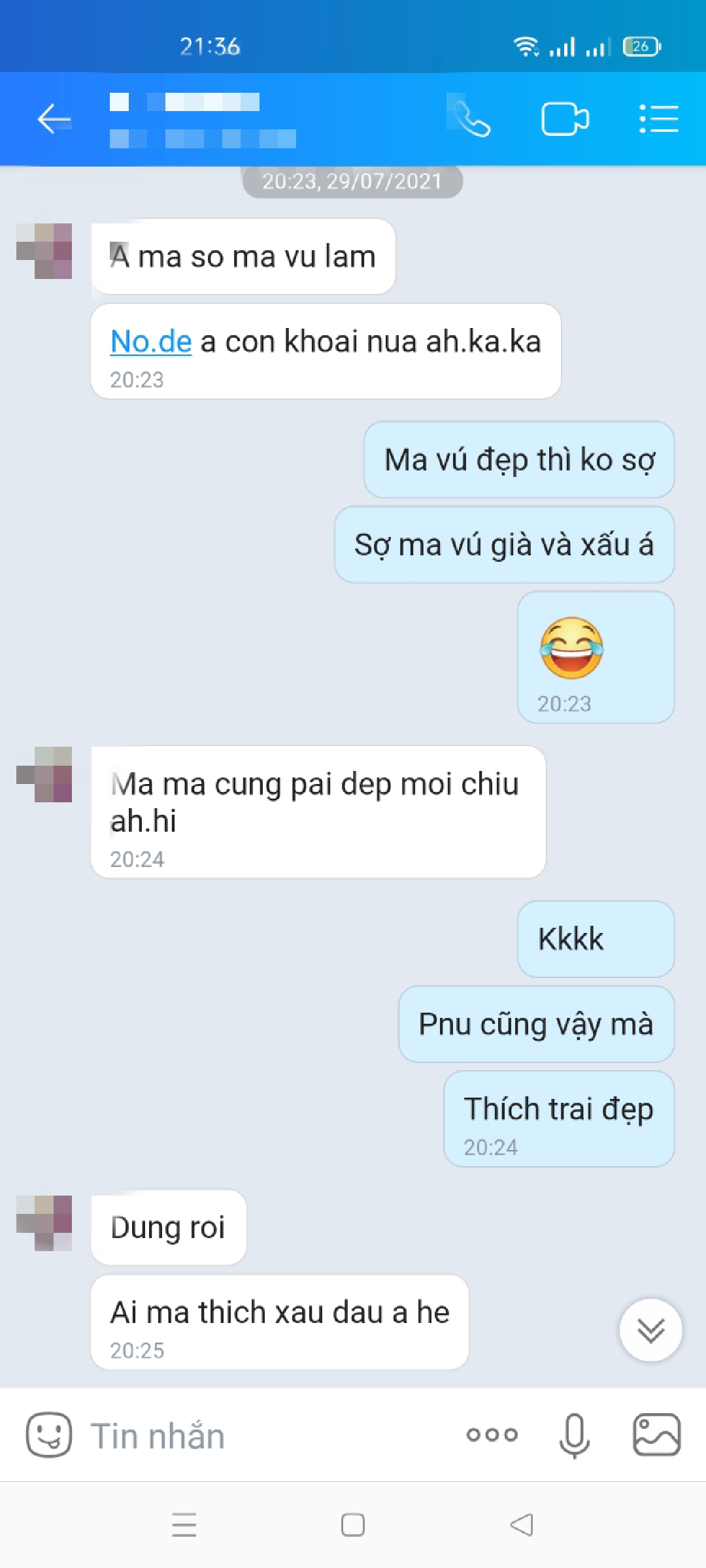Start a video call
706x1568 pixels.
pos(565,120)
